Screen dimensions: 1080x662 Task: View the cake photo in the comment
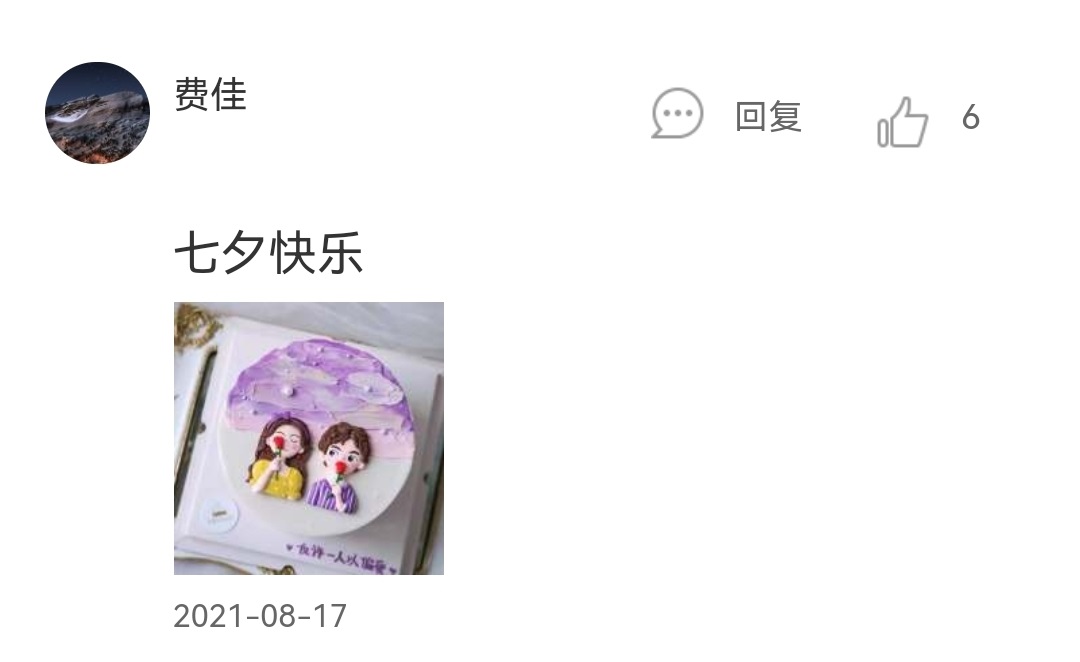[308, 438]
